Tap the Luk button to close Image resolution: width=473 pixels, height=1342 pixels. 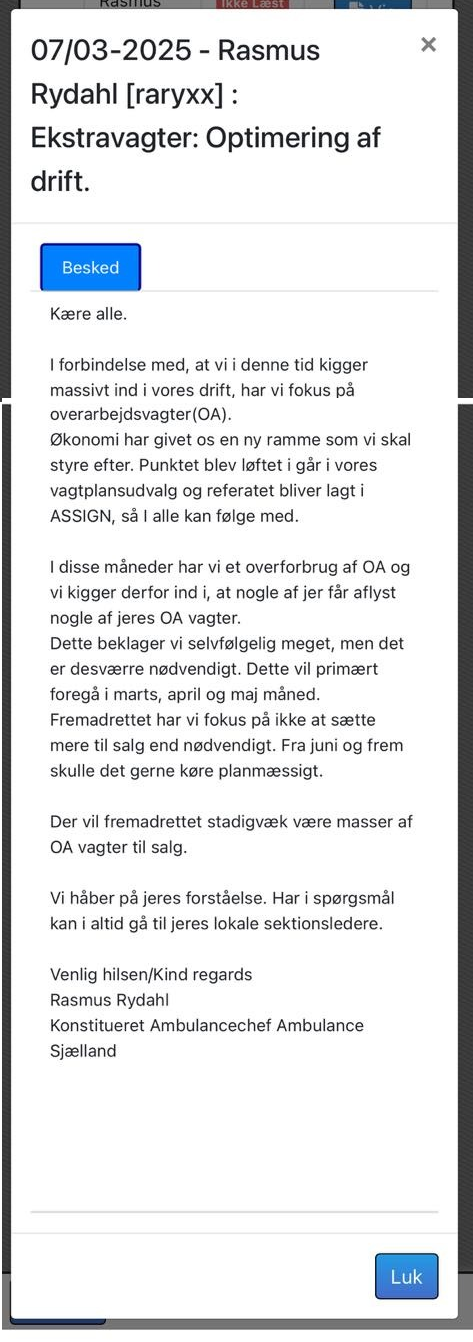406,1276
